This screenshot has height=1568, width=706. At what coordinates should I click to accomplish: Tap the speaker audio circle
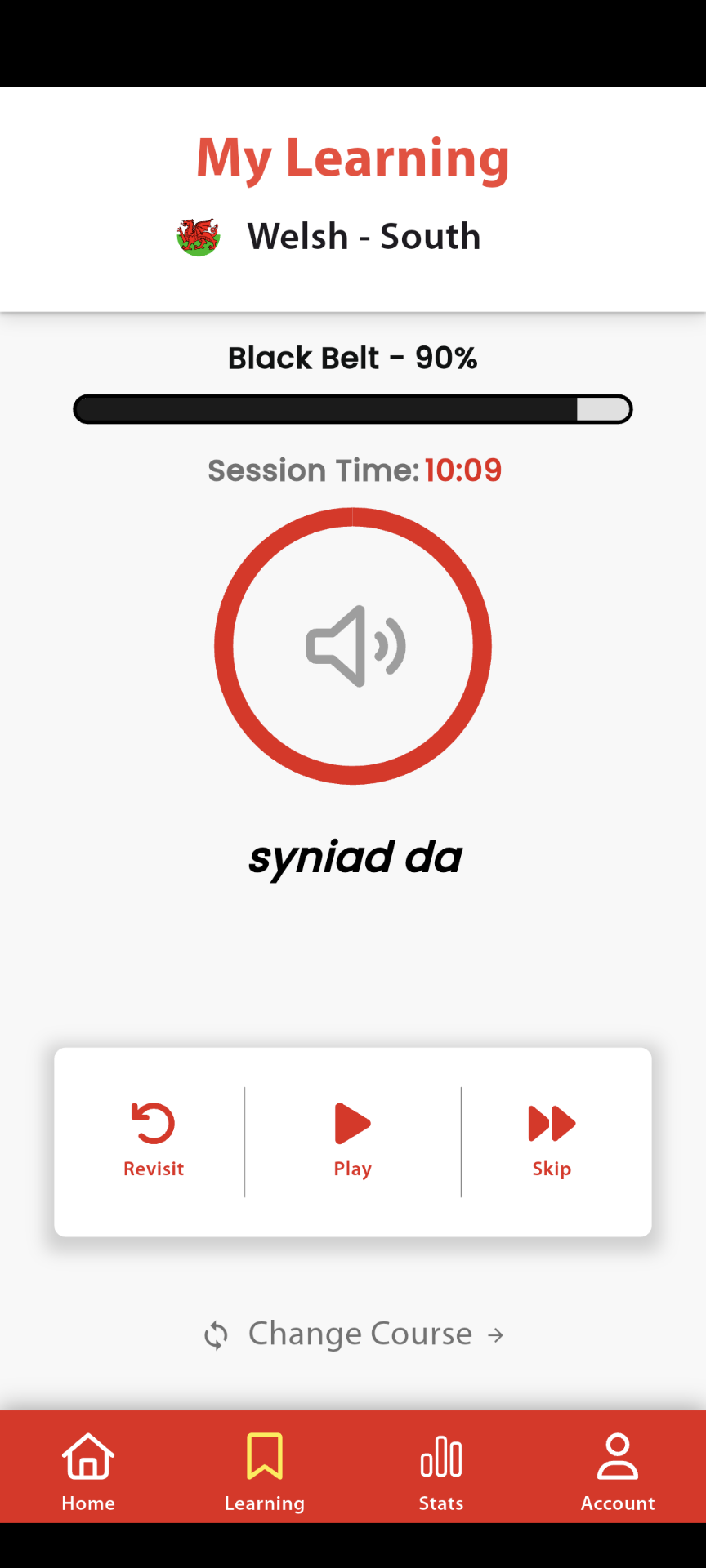(x=353, y=646)
